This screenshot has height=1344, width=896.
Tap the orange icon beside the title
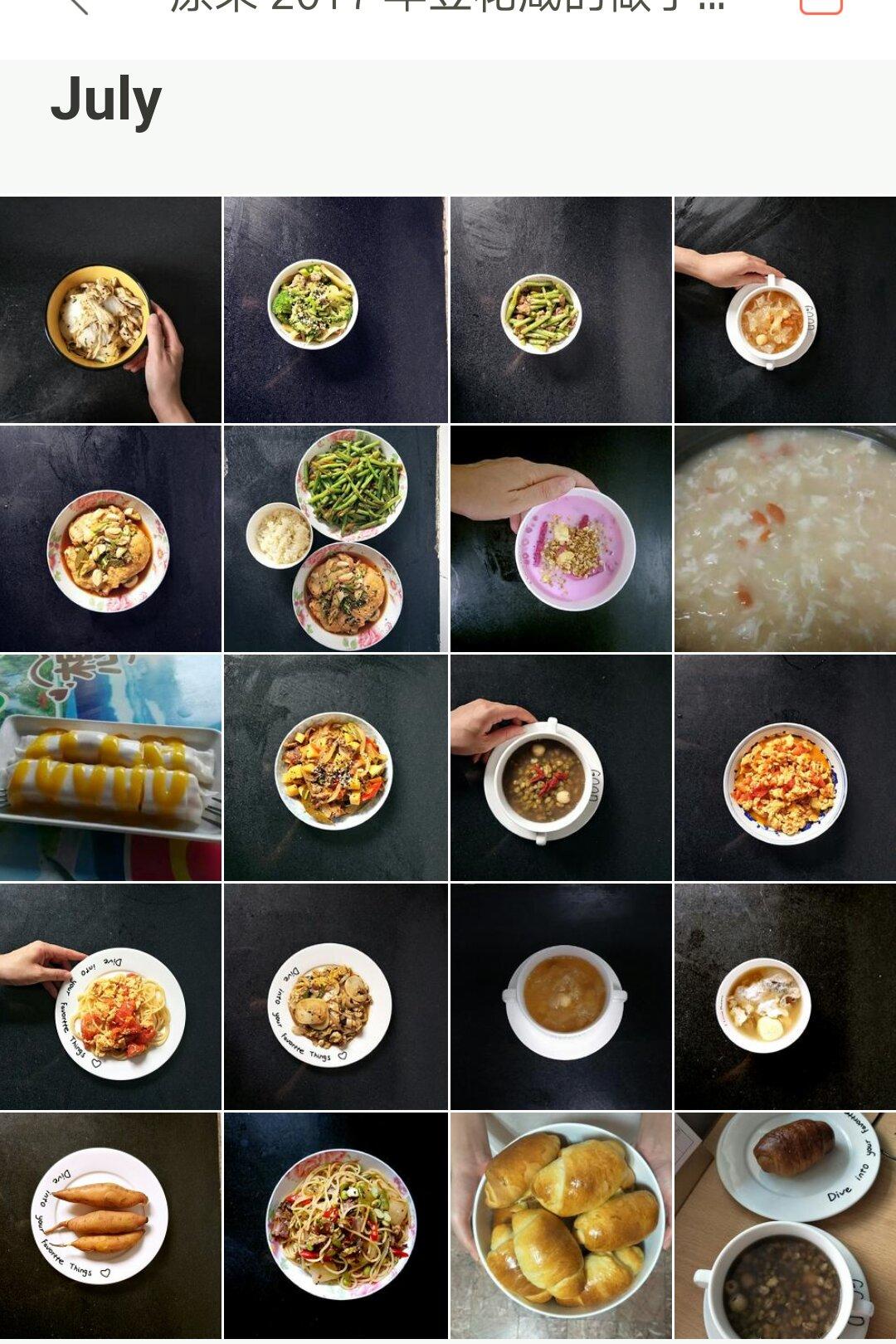821,7
